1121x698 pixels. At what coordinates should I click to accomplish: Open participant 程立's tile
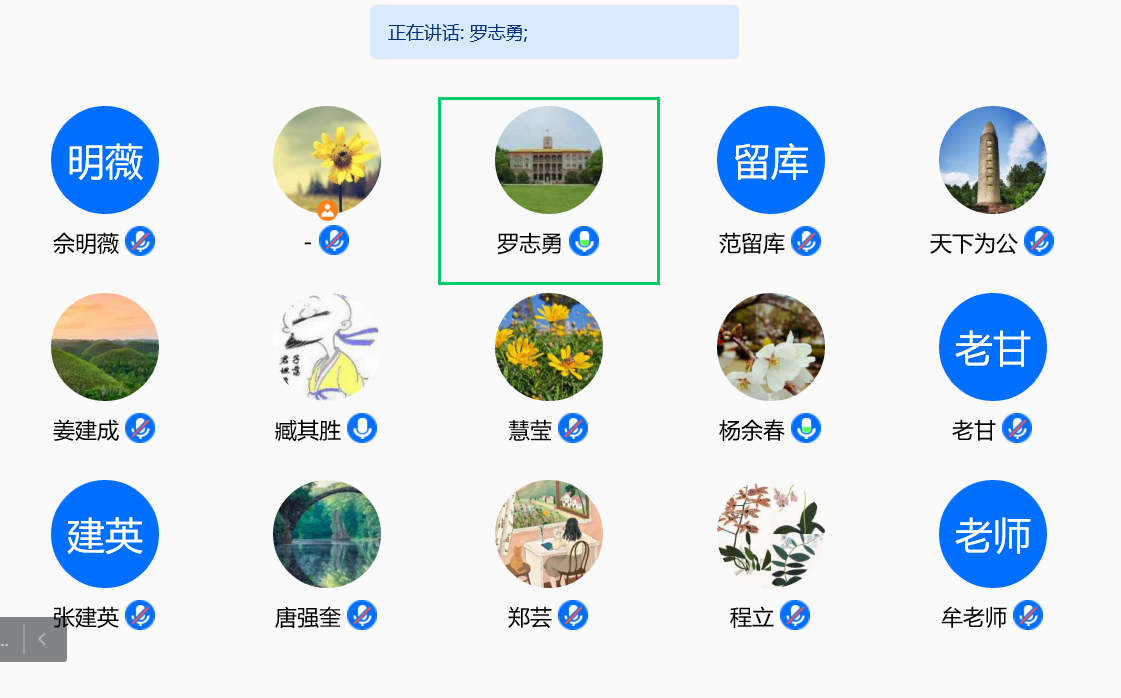click(x=771, y=534)
